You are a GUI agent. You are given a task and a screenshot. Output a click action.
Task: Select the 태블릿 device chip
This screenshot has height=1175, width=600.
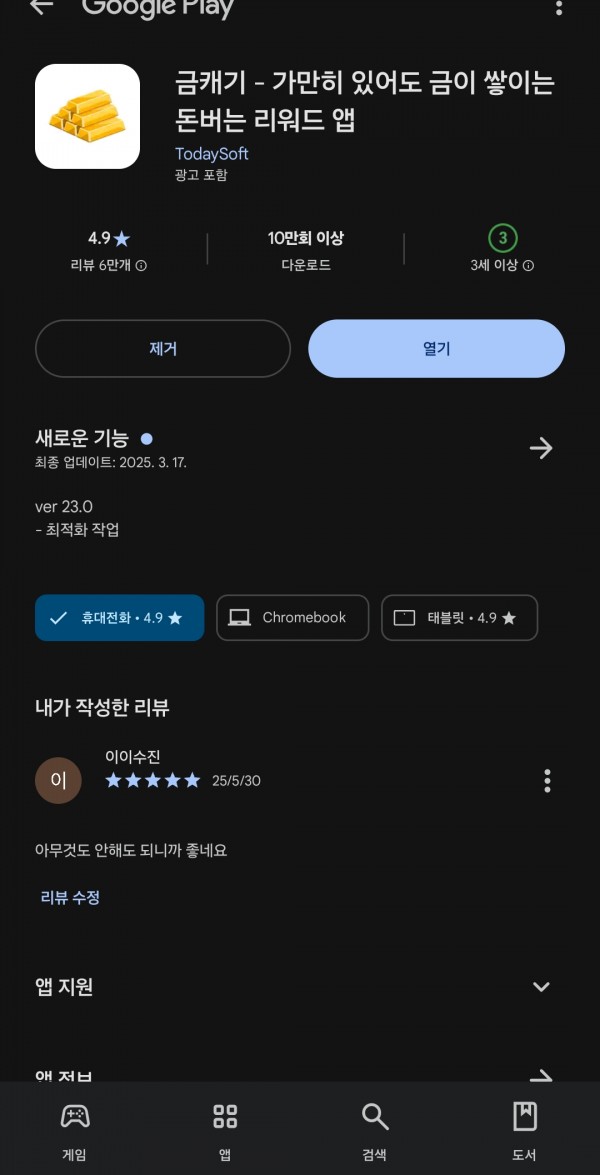point(459,617)
